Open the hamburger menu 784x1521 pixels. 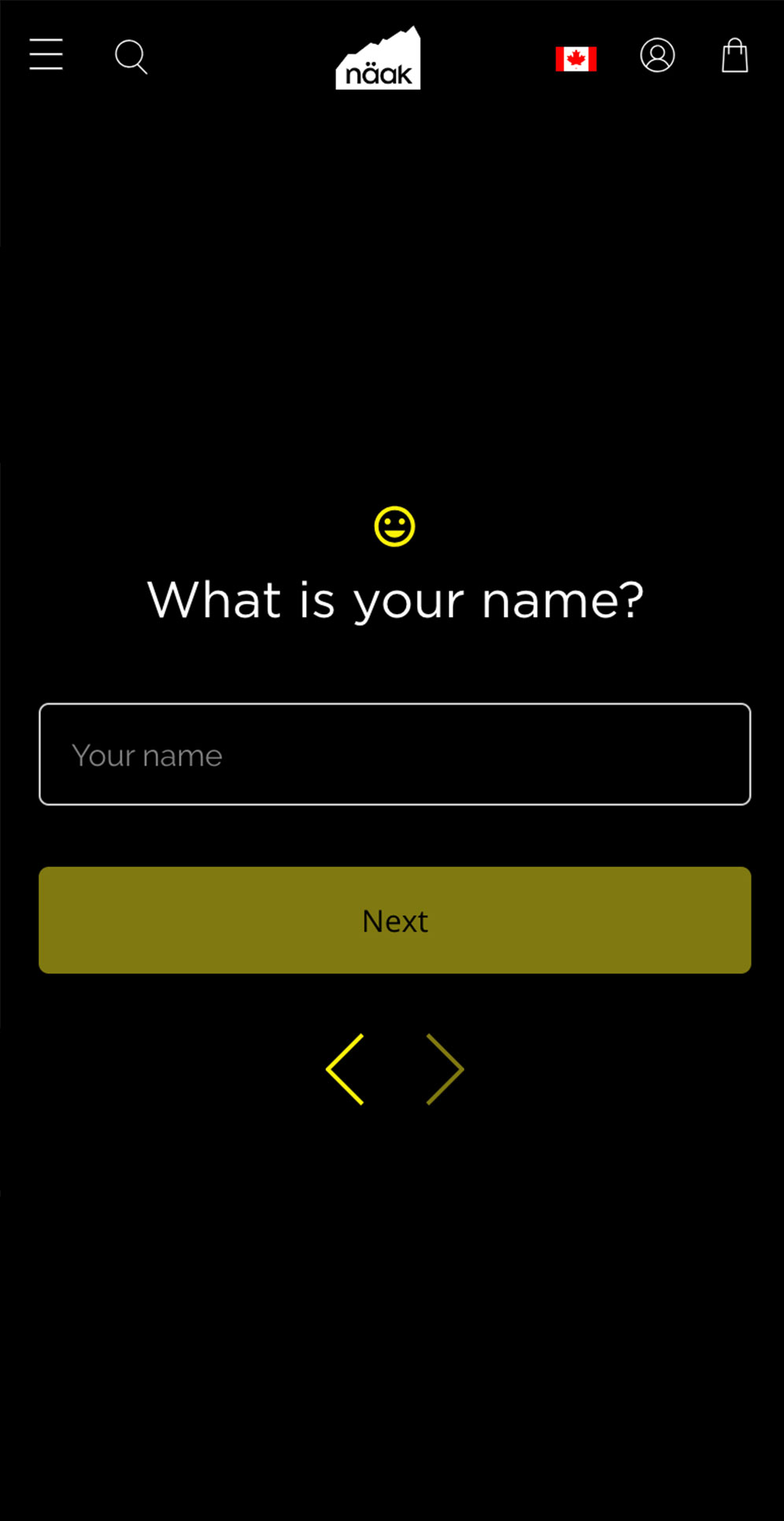tap(46, 54)
